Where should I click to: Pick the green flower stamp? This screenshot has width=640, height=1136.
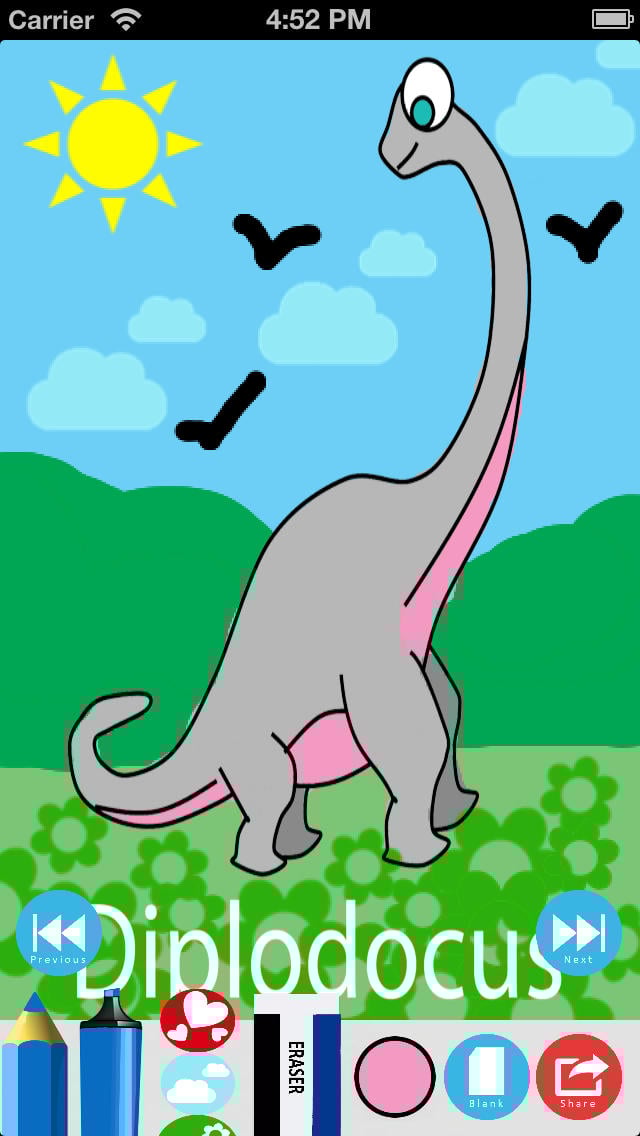[x=197, y=1126]
